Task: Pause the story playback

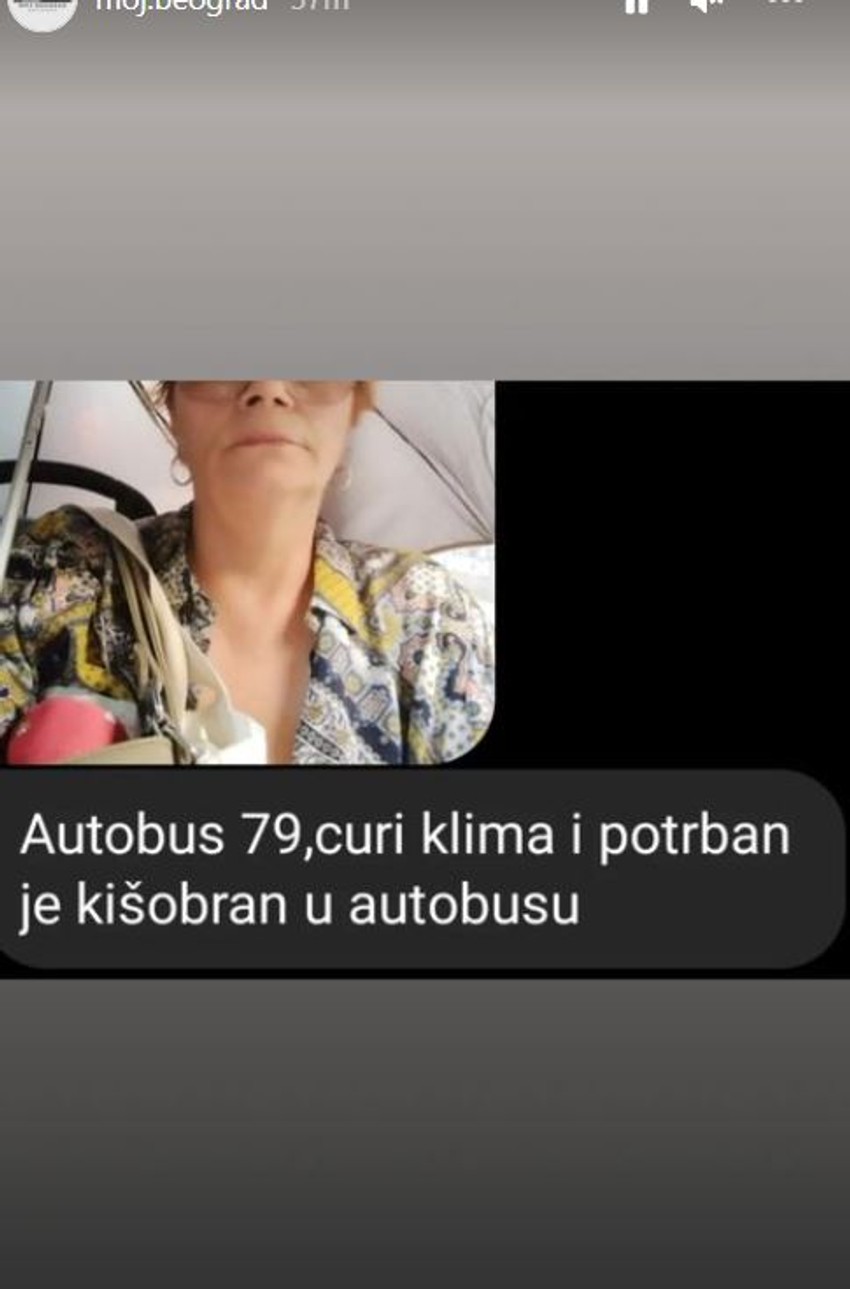Action: 637,5
